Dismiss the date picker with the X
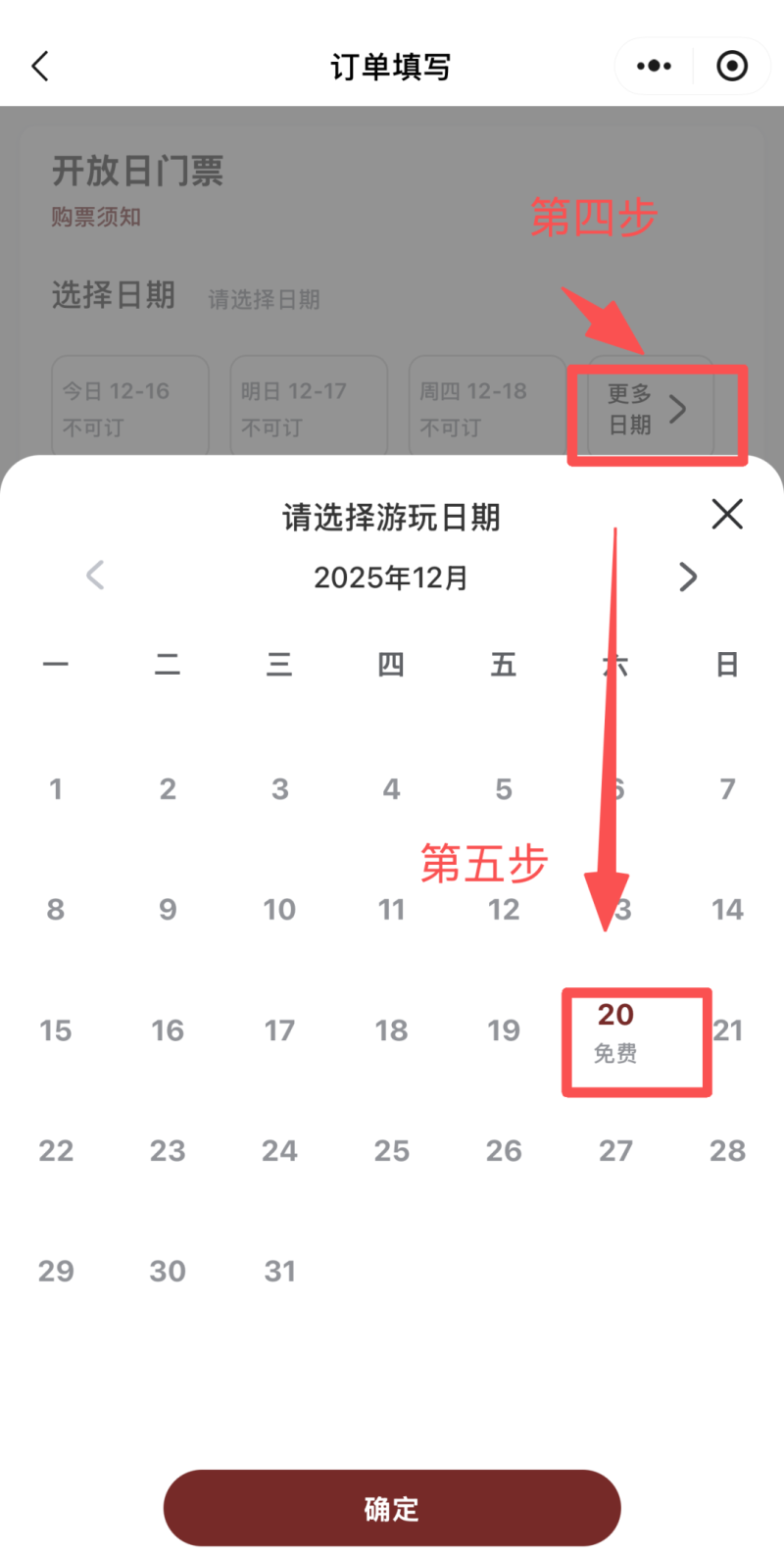This screenshot has width=784, height=1556. 727,514
